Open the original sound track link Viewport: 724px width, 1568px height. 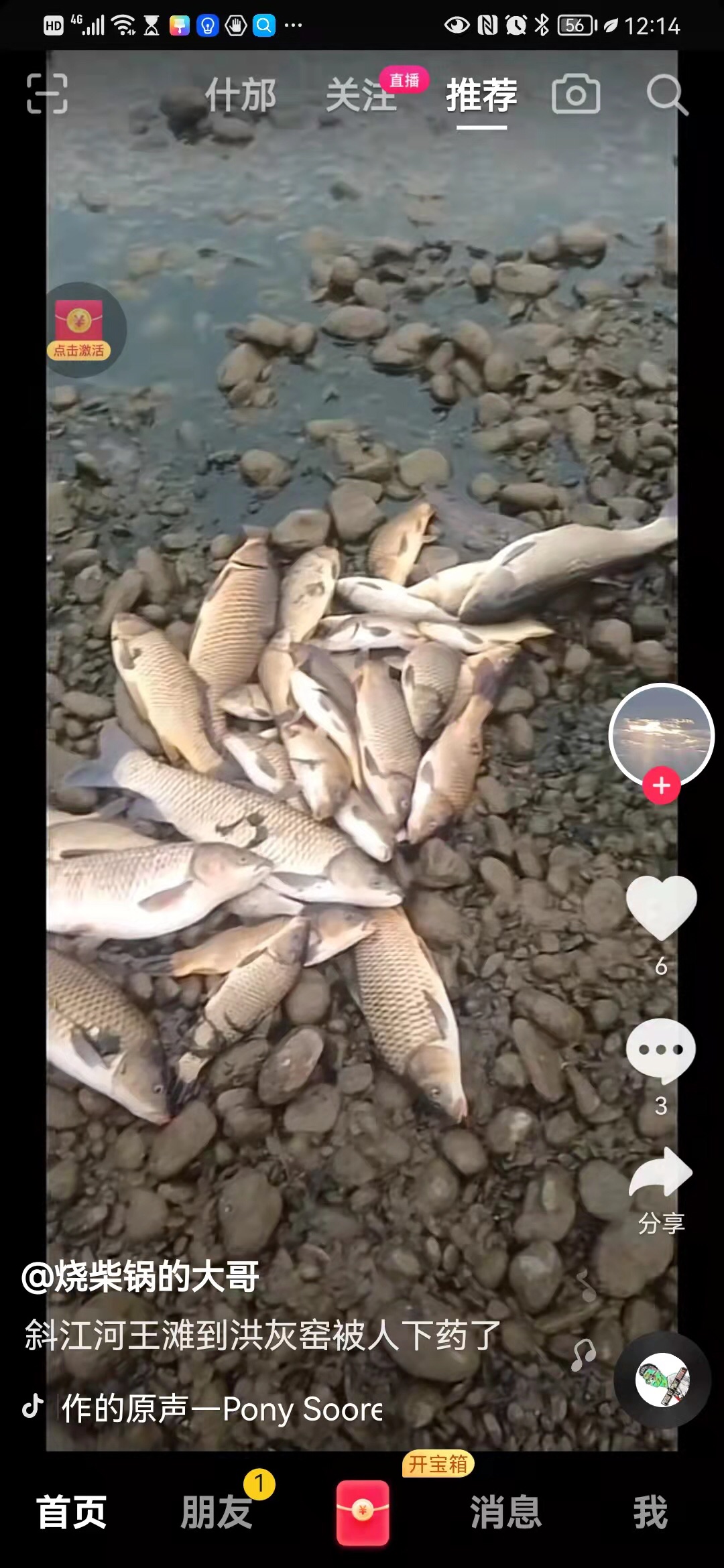(221, 1409)
